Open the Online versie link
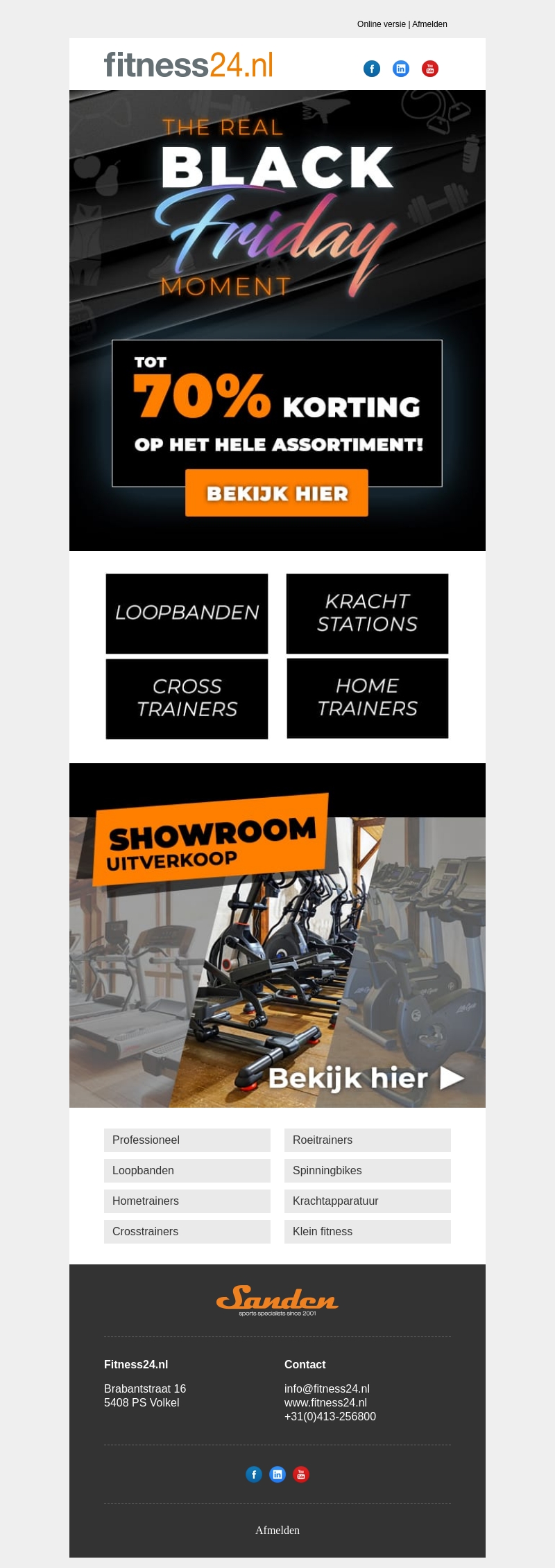This screenshot has height=1568, width=555. click(x=381, y=24)
